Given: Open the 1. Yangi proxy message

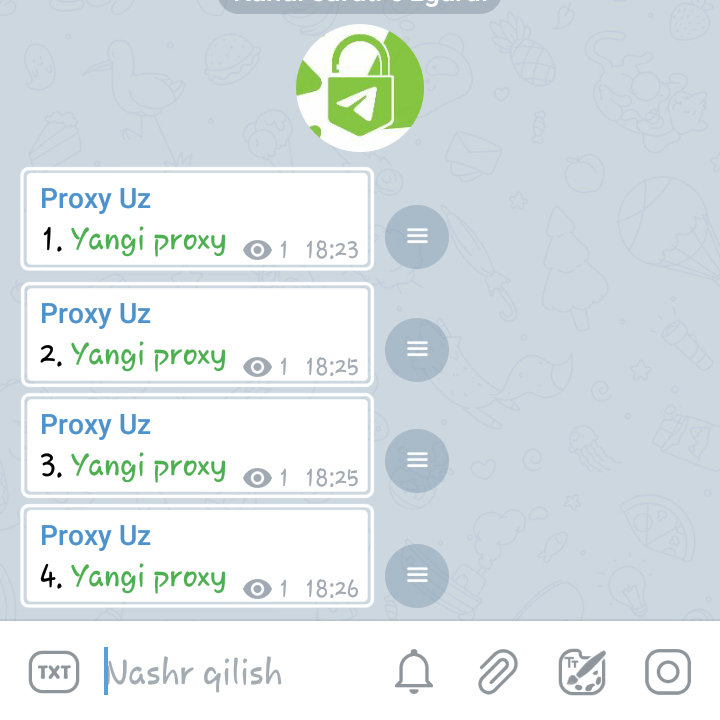Looking at the screenshot, I should tap(196, 219).
